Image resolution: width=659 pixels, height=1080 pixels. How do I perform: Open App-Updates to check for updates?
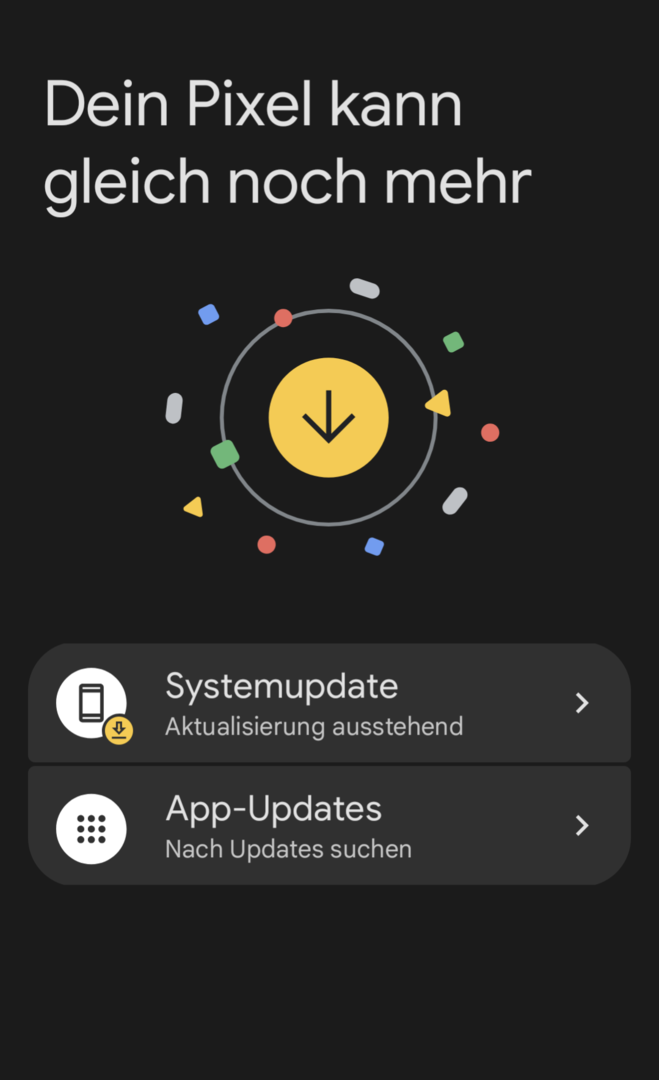coord(329,826)
